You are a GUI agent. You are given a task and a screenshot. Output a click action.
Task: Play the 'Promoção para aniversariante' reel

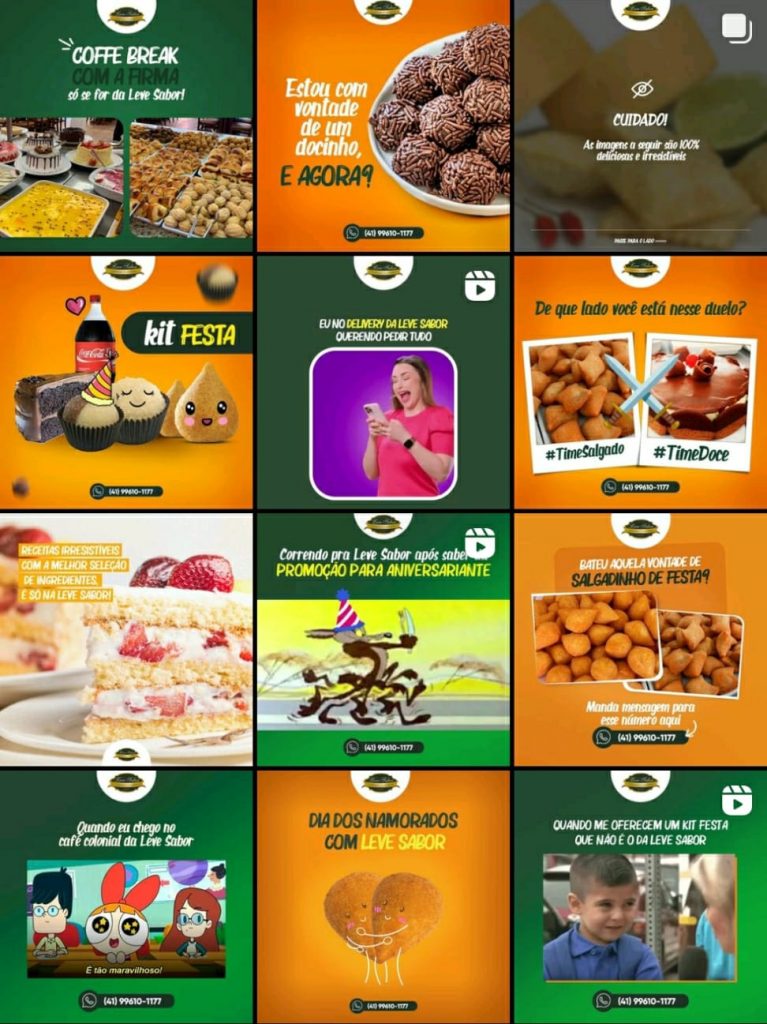383,639
